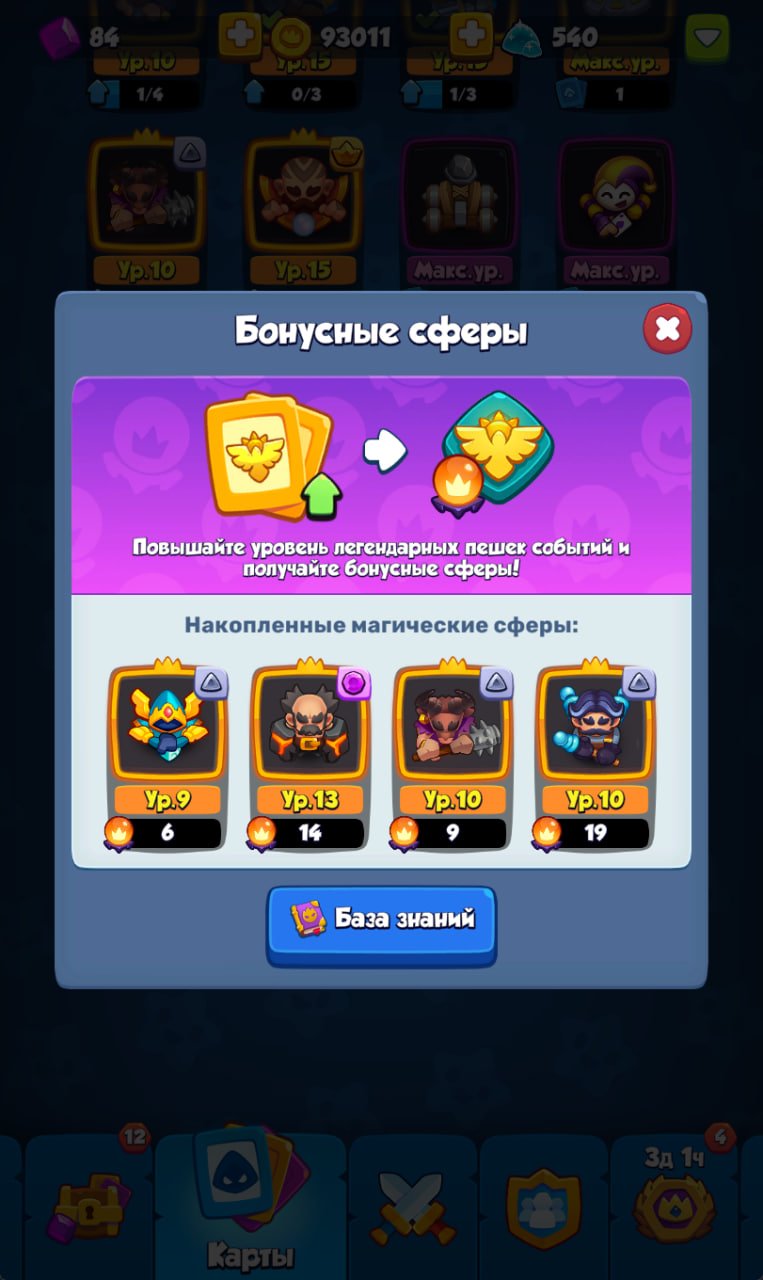Open the База знаний button
The image size is (763, 1280).
[x=381, y=925]
